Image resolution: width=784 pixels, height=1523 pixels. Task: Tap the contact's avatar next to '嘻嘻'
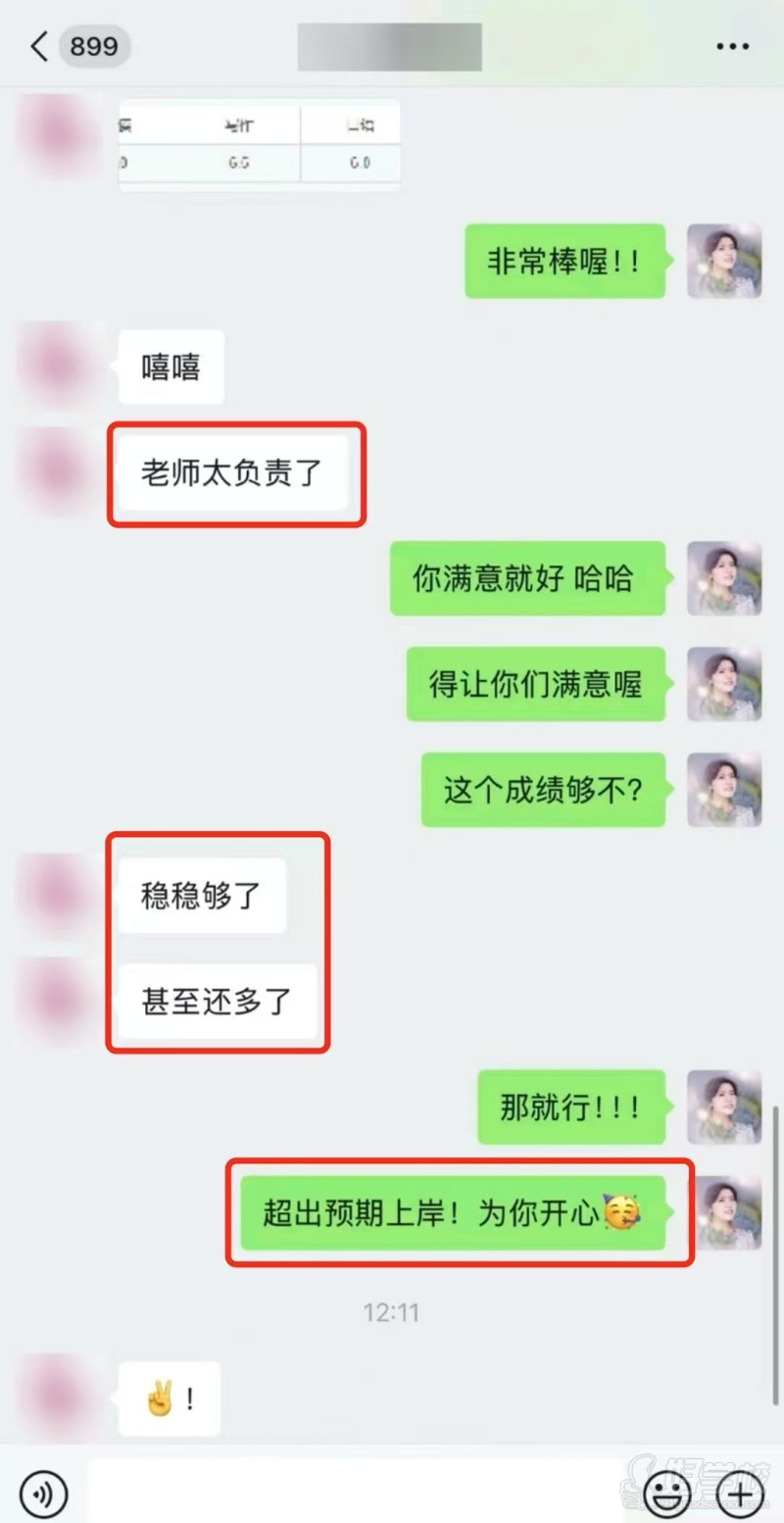coord(59,366)
